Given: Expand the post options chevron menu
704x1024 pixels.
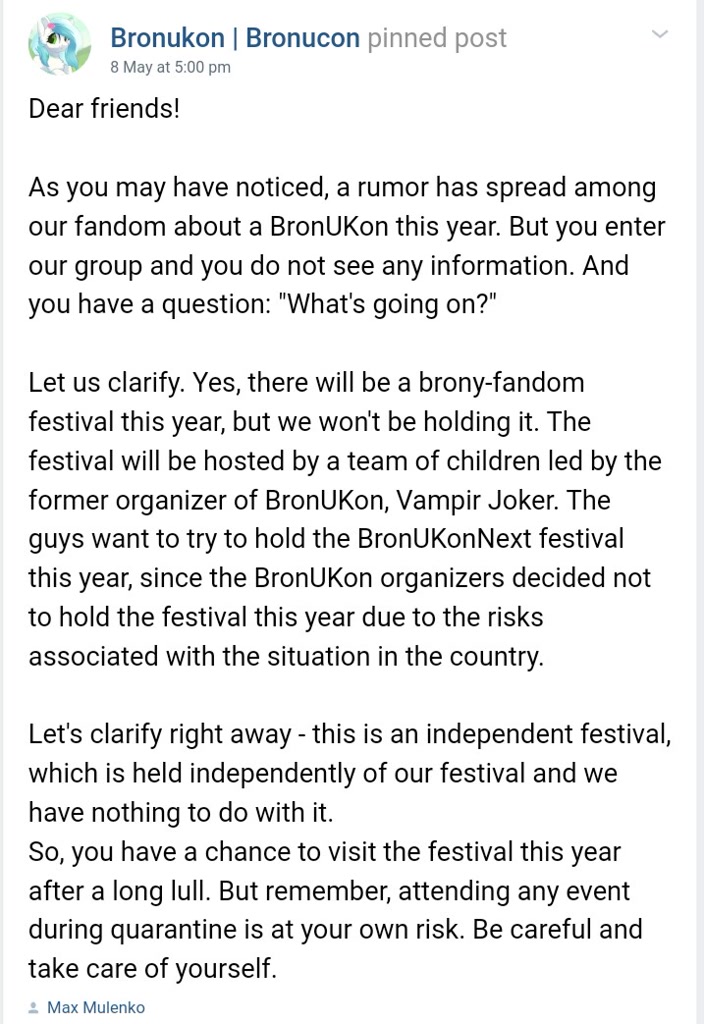Looking at the screenshot, I should (659, 35).
